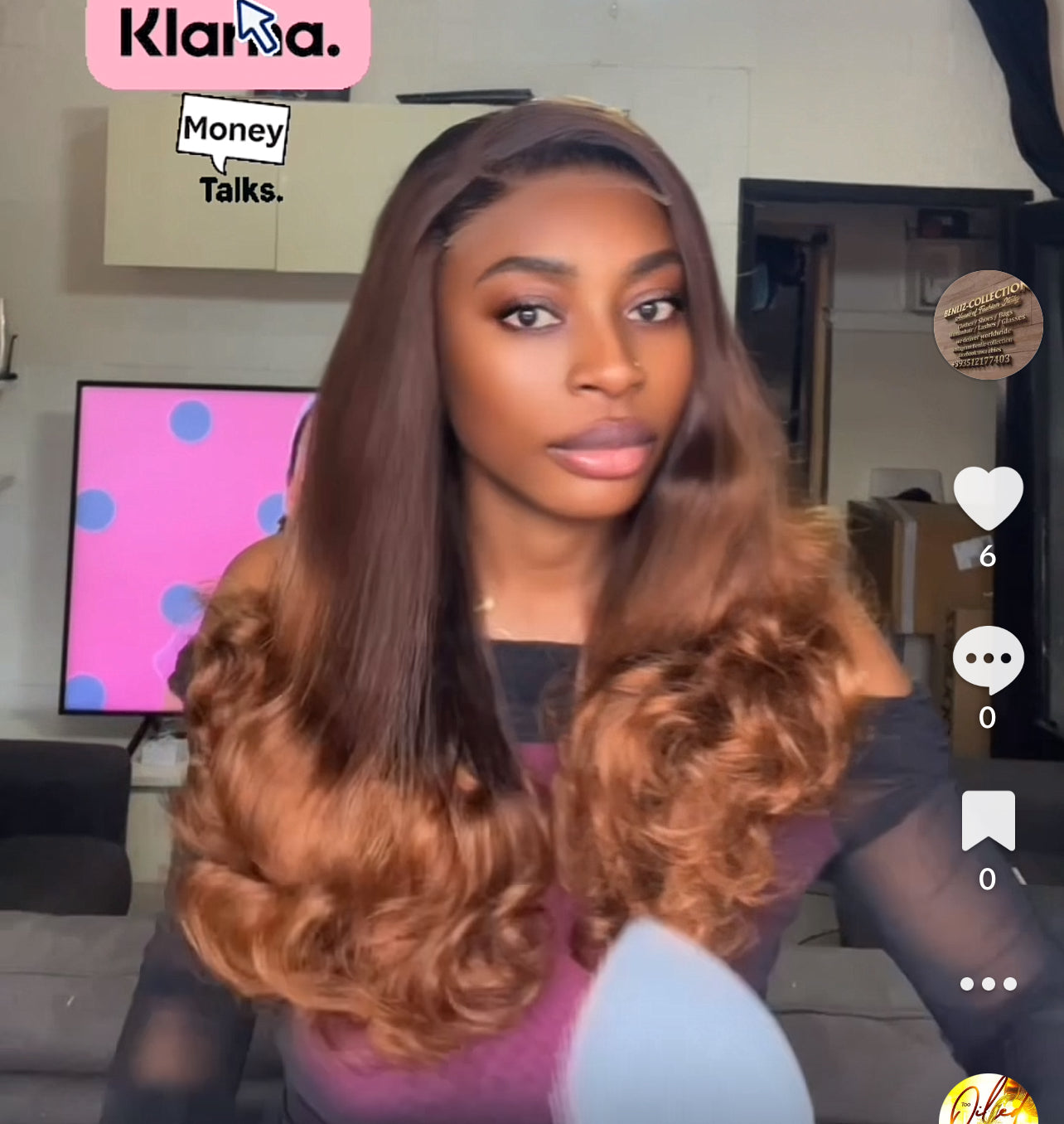Image resolution: width=1064 pixels, height=1124 pixels.
Task: Open the spinning sound disc icon
Action: tap(989, 1101)
